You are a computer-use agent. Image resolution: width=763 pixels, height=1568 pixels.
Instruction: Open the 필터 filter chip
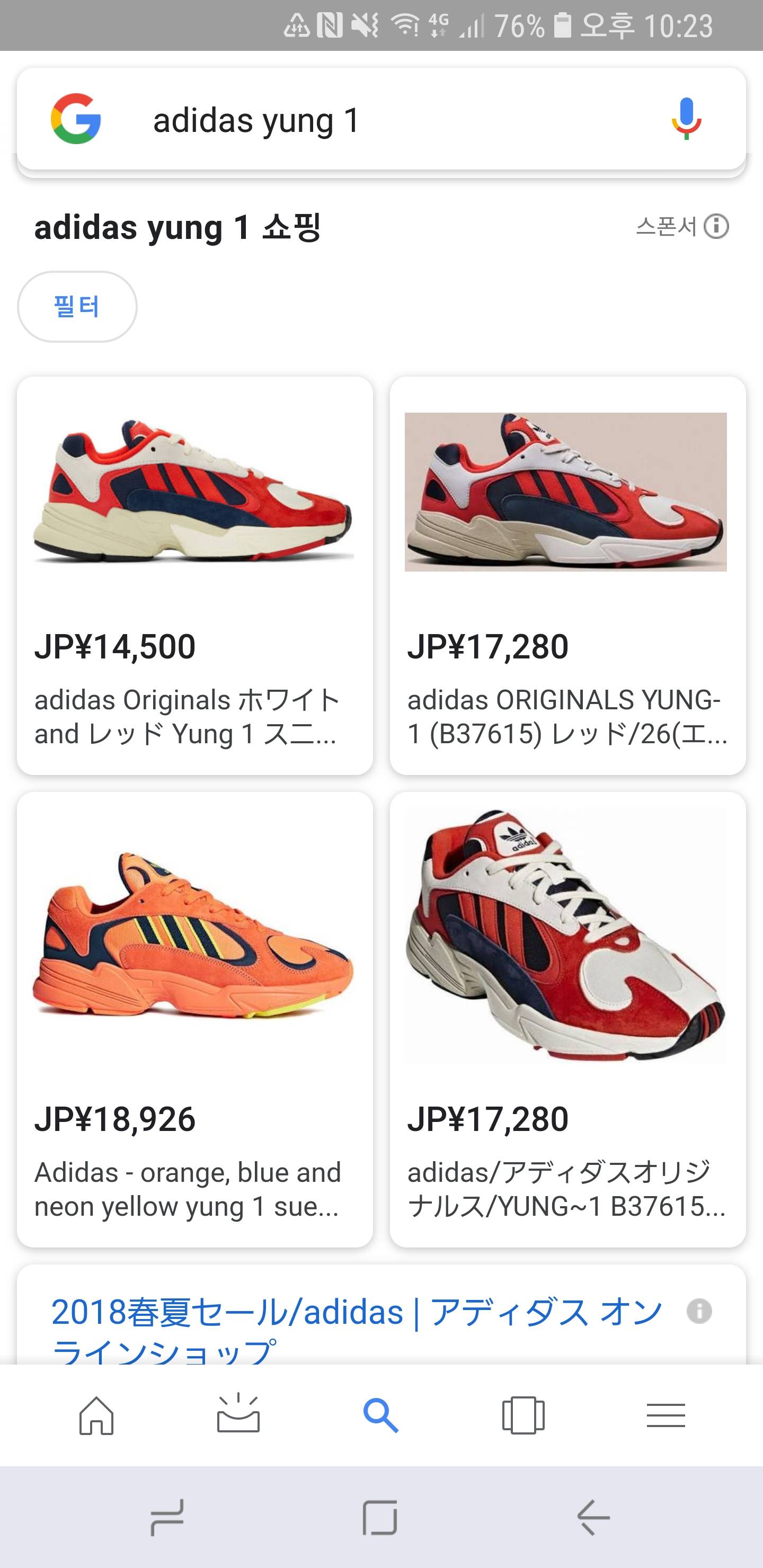(x=77, y=306)
